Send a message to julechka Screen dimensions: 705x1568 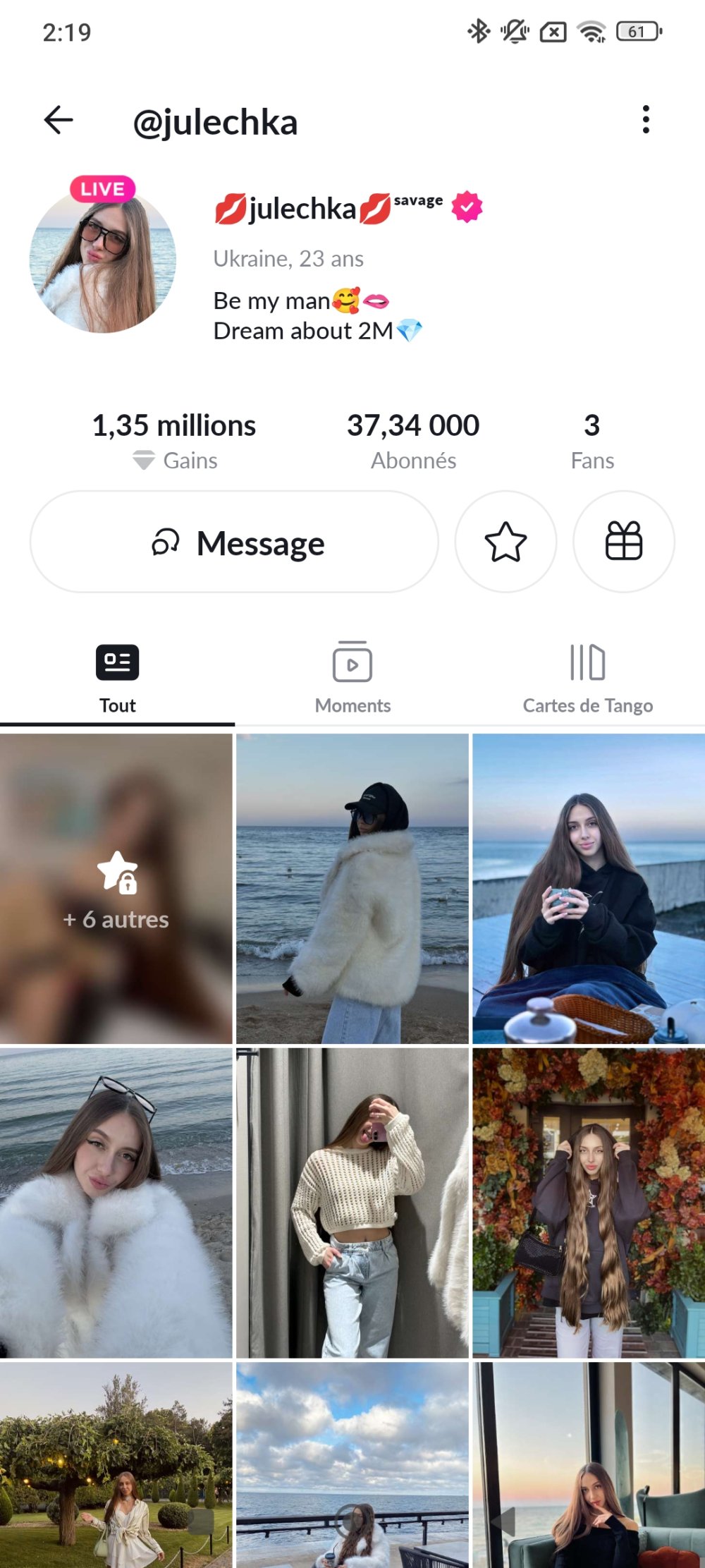point(234,542)
